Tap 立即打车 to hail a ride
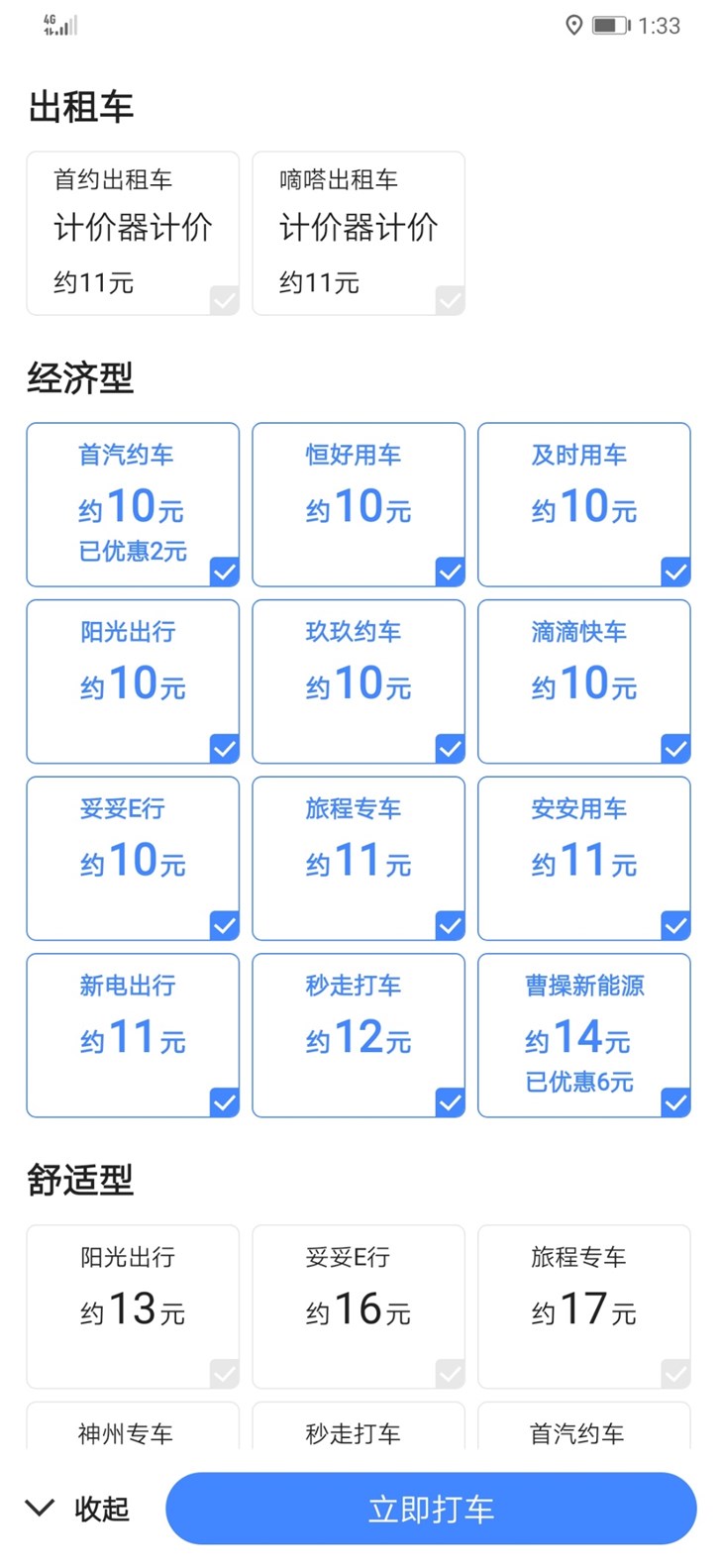 431,1509
